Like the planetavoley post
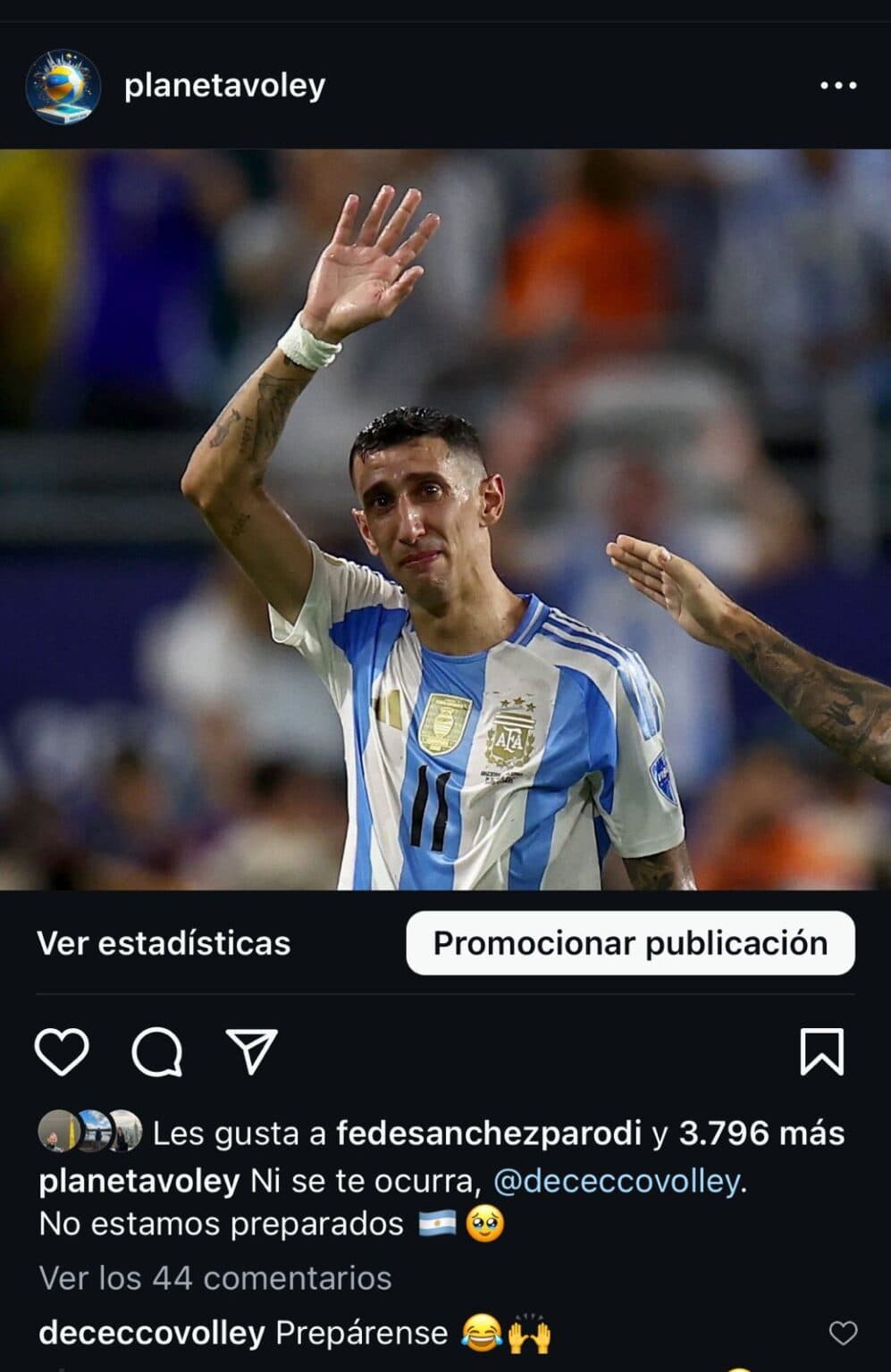Screen dimensions: 891x1372 coord(62,1051)
